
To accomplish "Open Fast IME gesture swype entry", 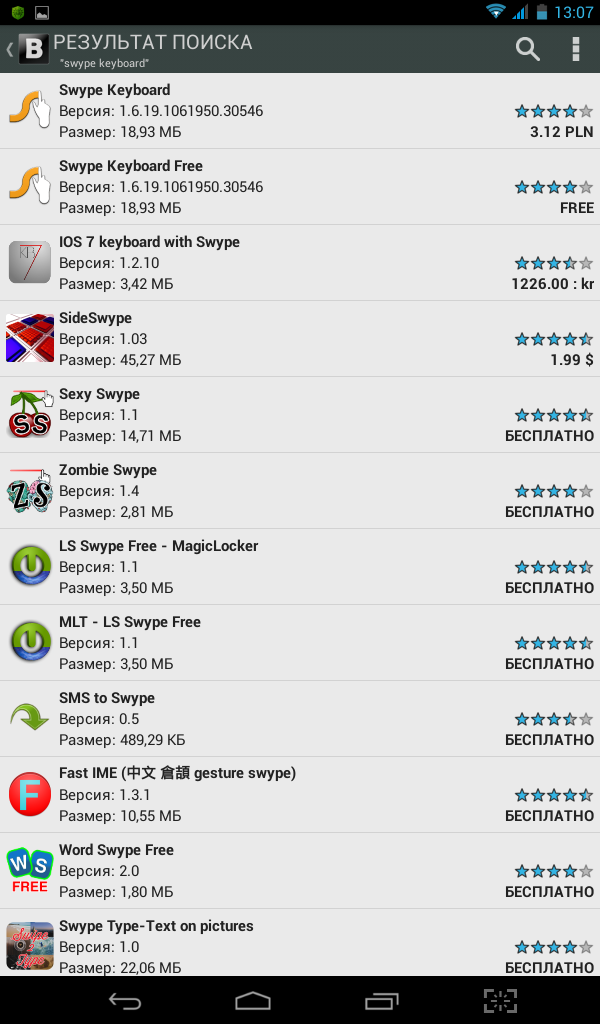I will pos(300,795).
